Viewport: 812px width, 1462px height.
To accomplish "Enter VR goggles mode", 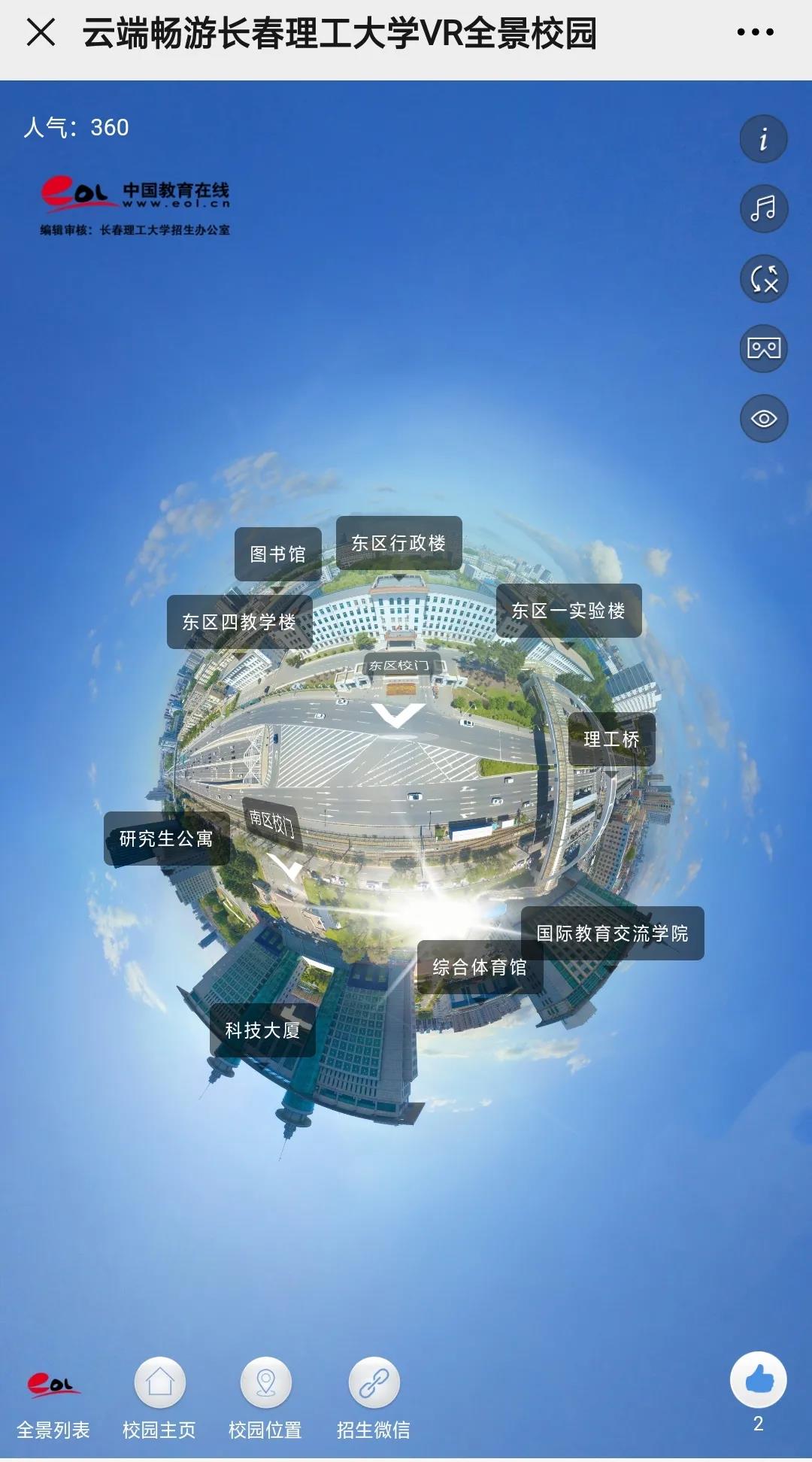I will 763,348.
